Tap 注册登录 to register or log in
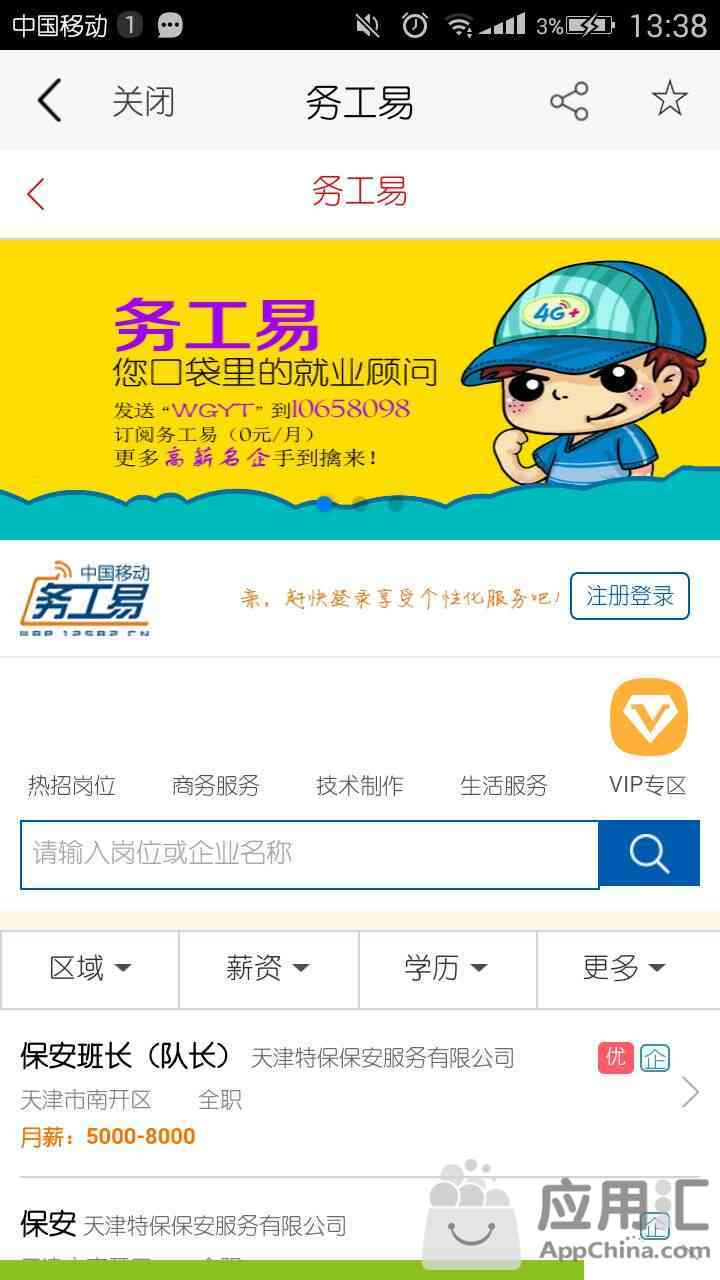Image resolution: width=720 pixels, height=1280 pixels. pos(629,596)
